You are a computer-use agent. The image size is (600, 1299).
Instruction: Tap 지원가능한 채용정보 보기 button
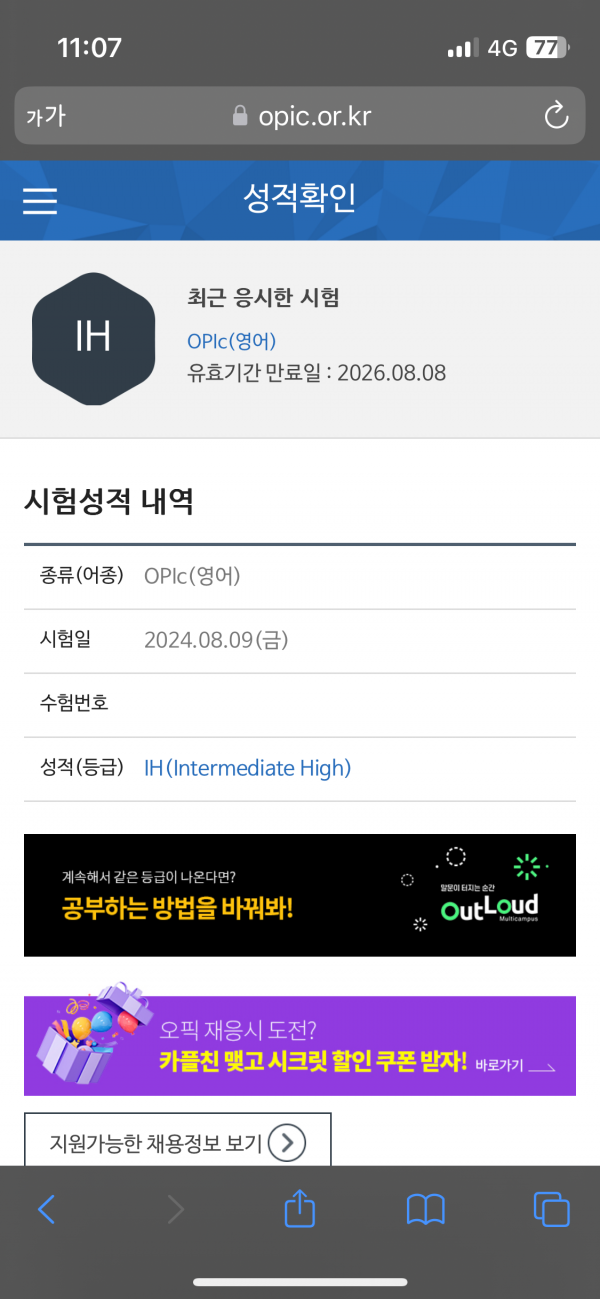pyautogui.click(x=177, y=1142)
